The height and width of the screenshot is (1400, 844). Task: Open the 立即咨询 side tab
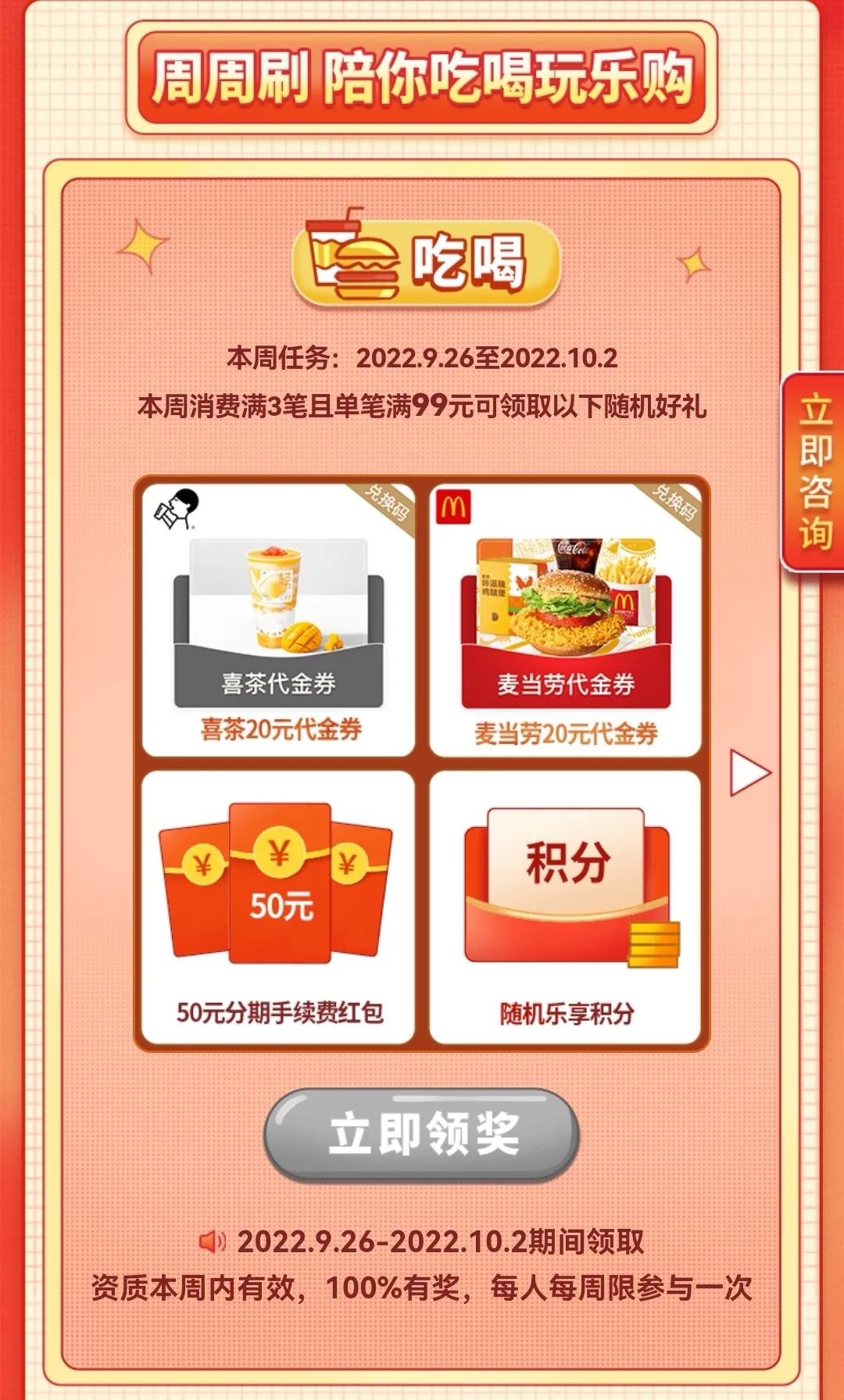click(x=814, y=472)
